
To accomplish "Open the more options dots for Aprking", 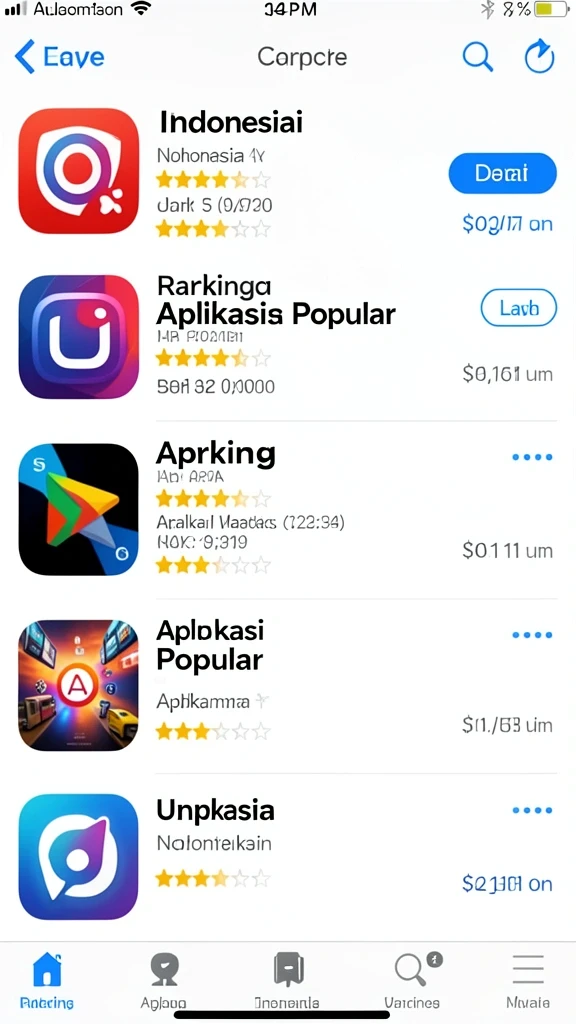I will (x=532, y=457).
